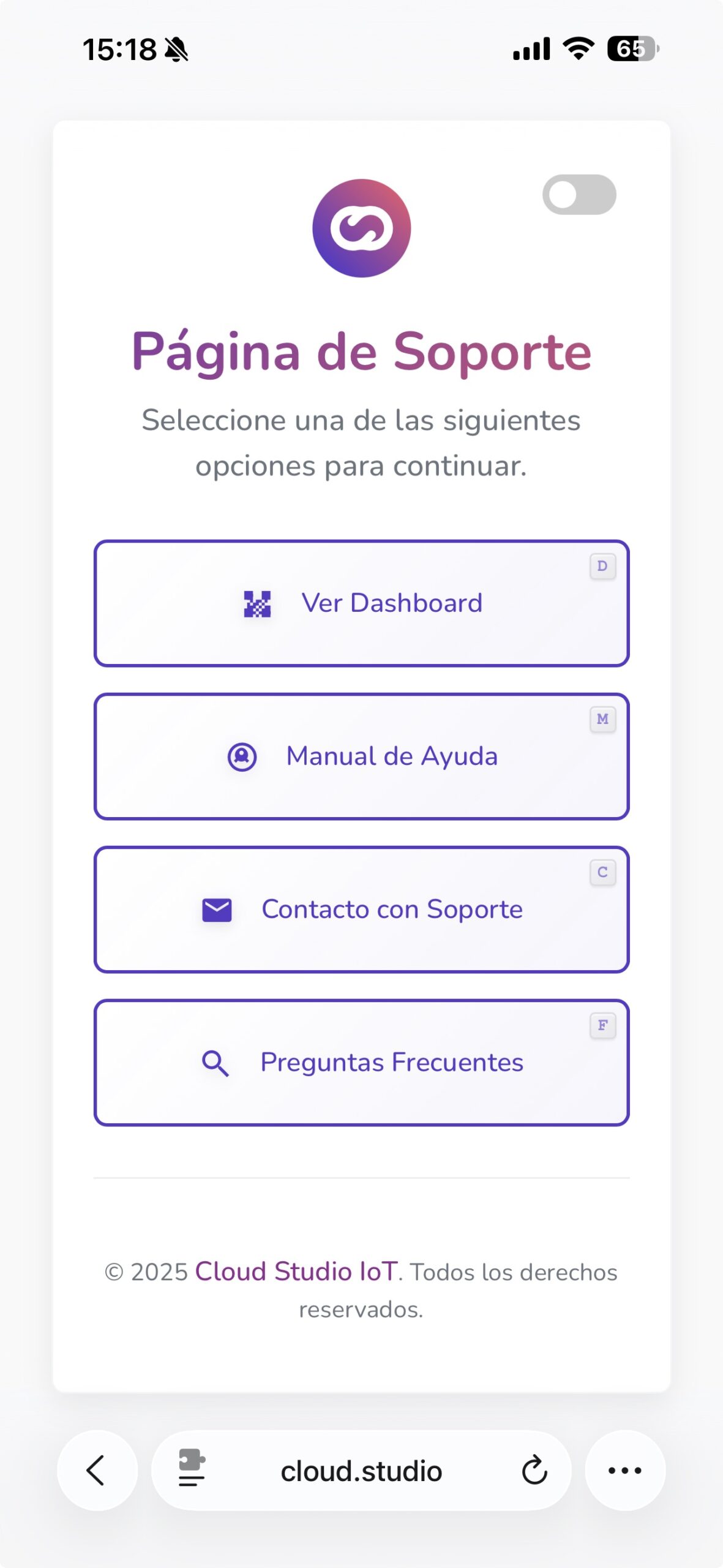Go back with the browser back arrow
723x1568 pixels.
point(97,1470)
